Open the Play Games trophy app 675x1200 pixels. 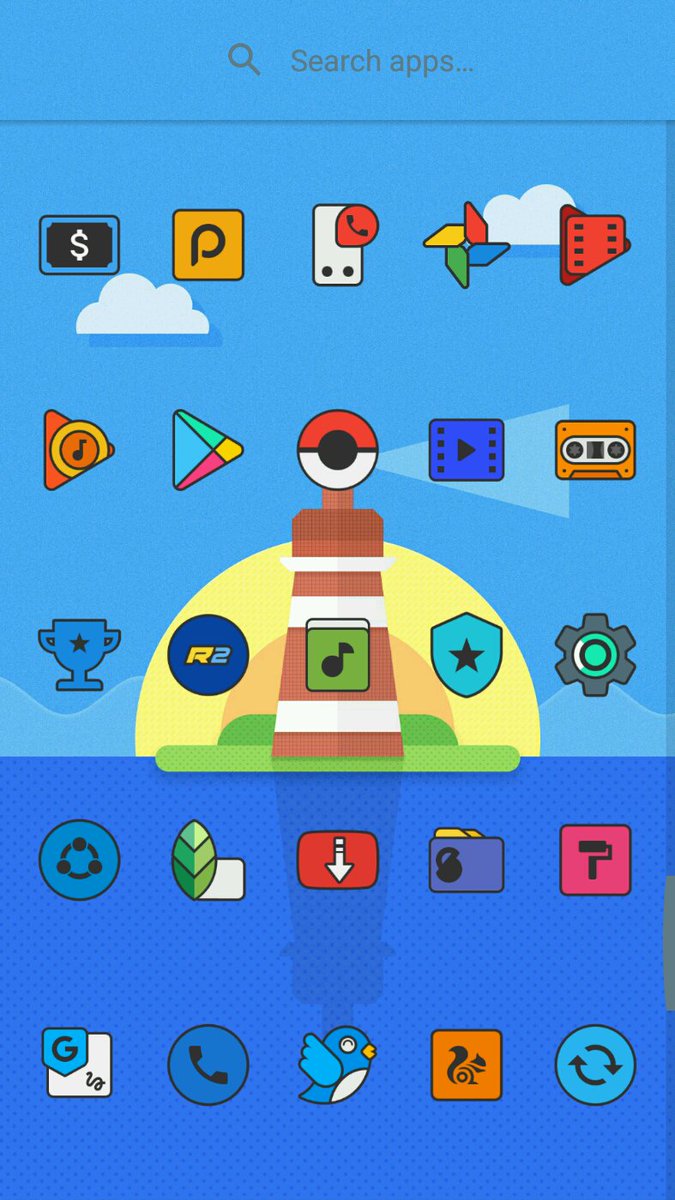(79, 655)
